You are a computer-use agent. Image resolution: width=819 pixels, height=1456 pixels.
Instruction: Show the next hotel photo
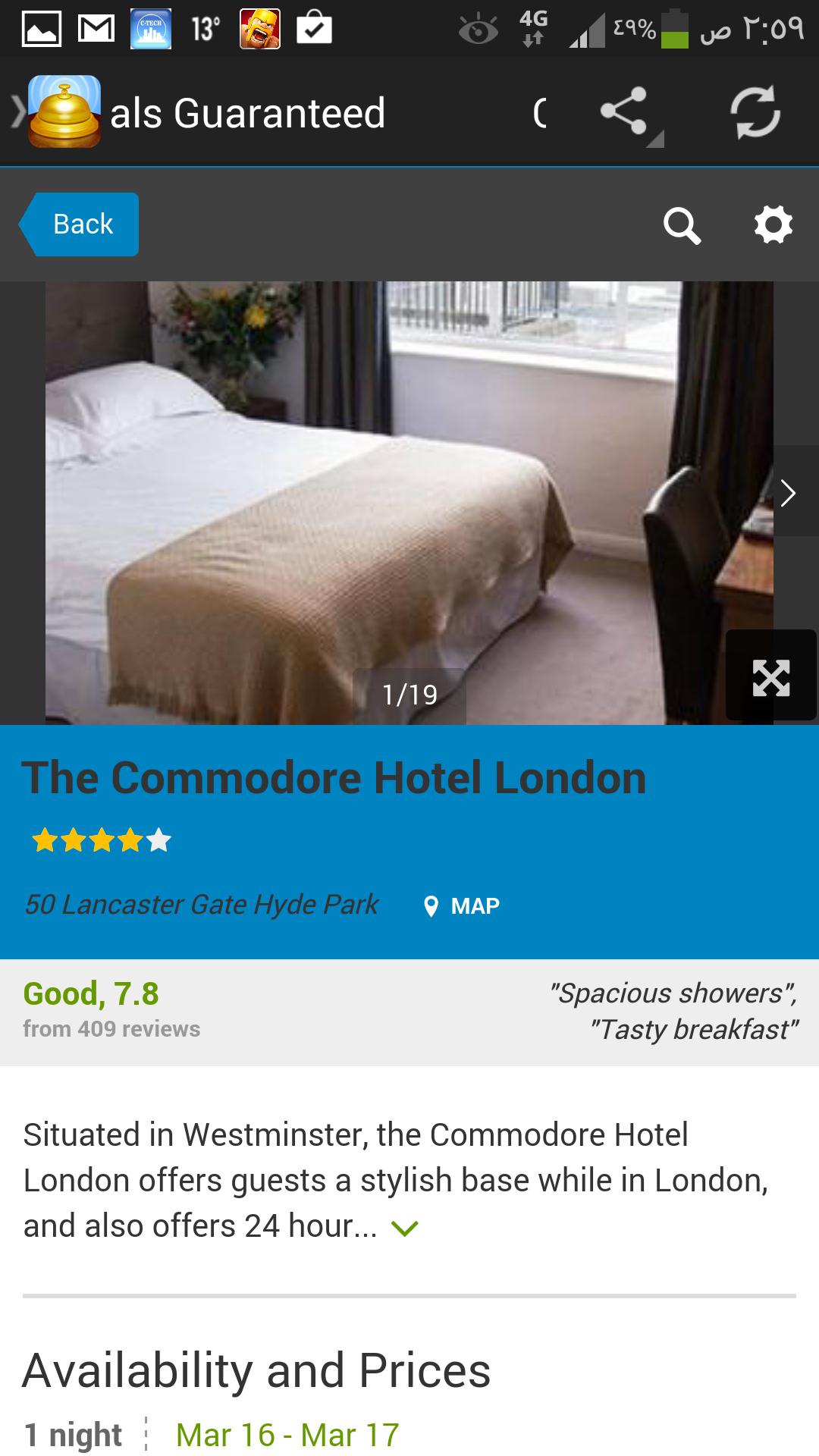(789, 492)
